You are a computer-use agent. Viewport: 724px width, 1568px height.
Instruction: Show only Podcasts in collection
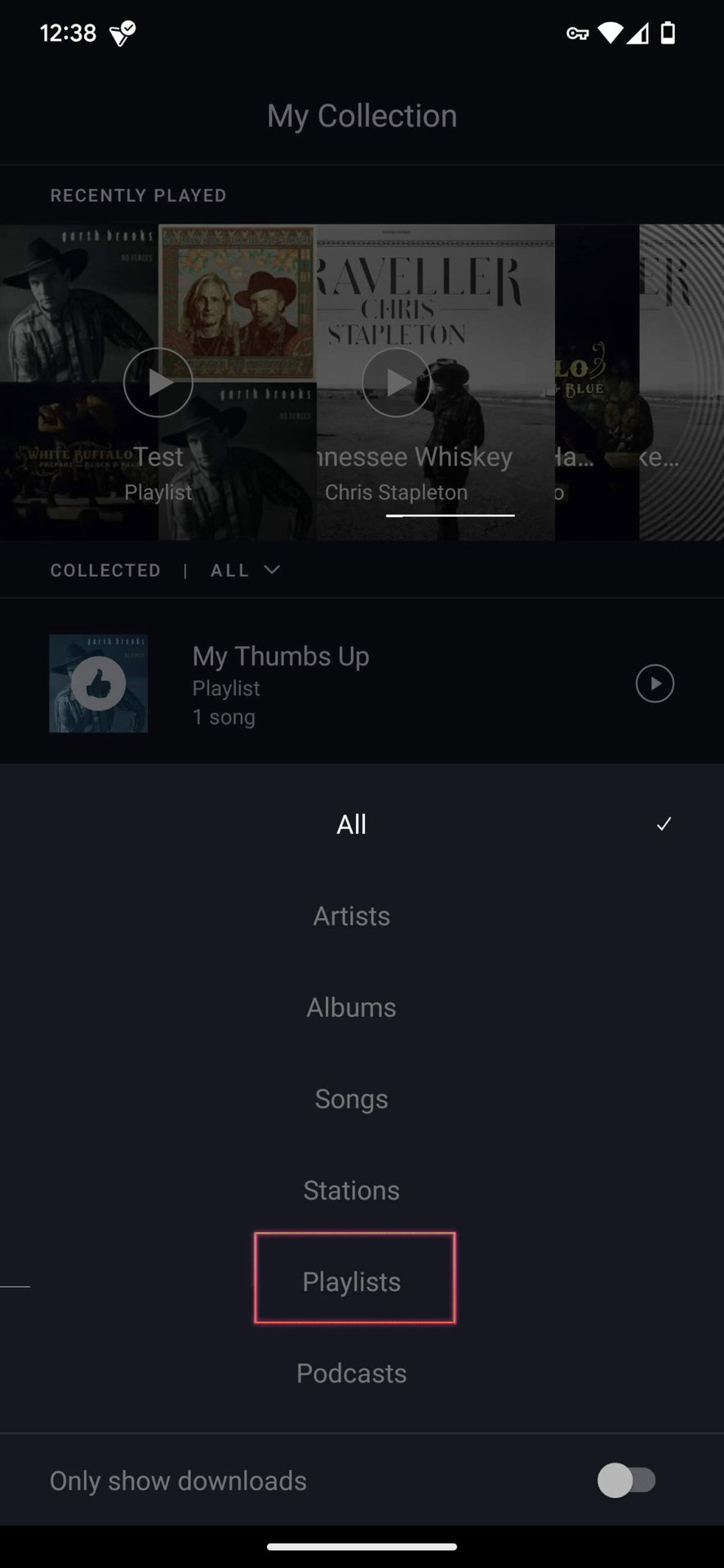point(352,1373)
